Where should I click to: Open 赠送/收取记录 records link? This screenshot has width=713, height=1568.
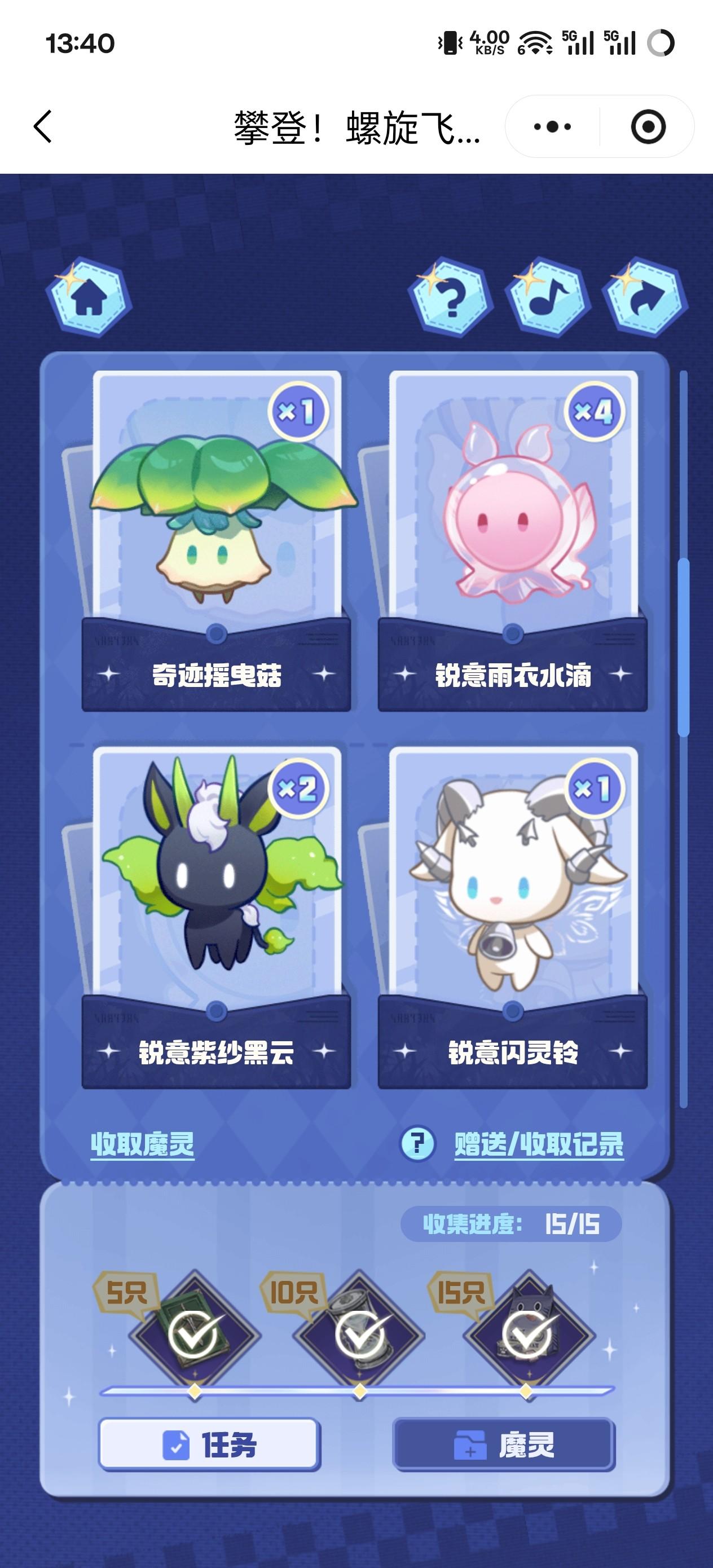pyautogui.click(x=539, y=1144)
